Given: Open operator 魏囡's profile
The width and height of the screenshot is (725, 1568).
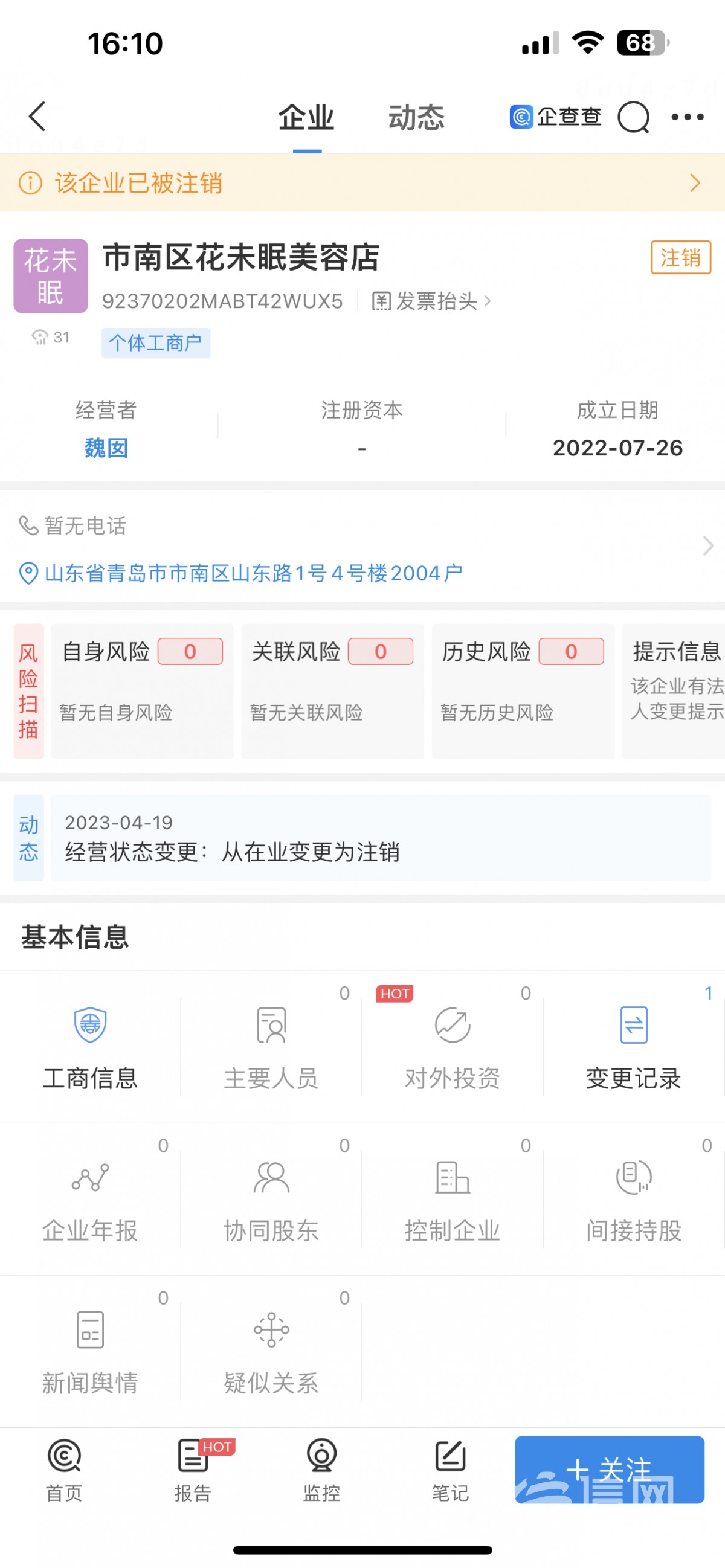Looking at the screenshot, I should (106, 448).
